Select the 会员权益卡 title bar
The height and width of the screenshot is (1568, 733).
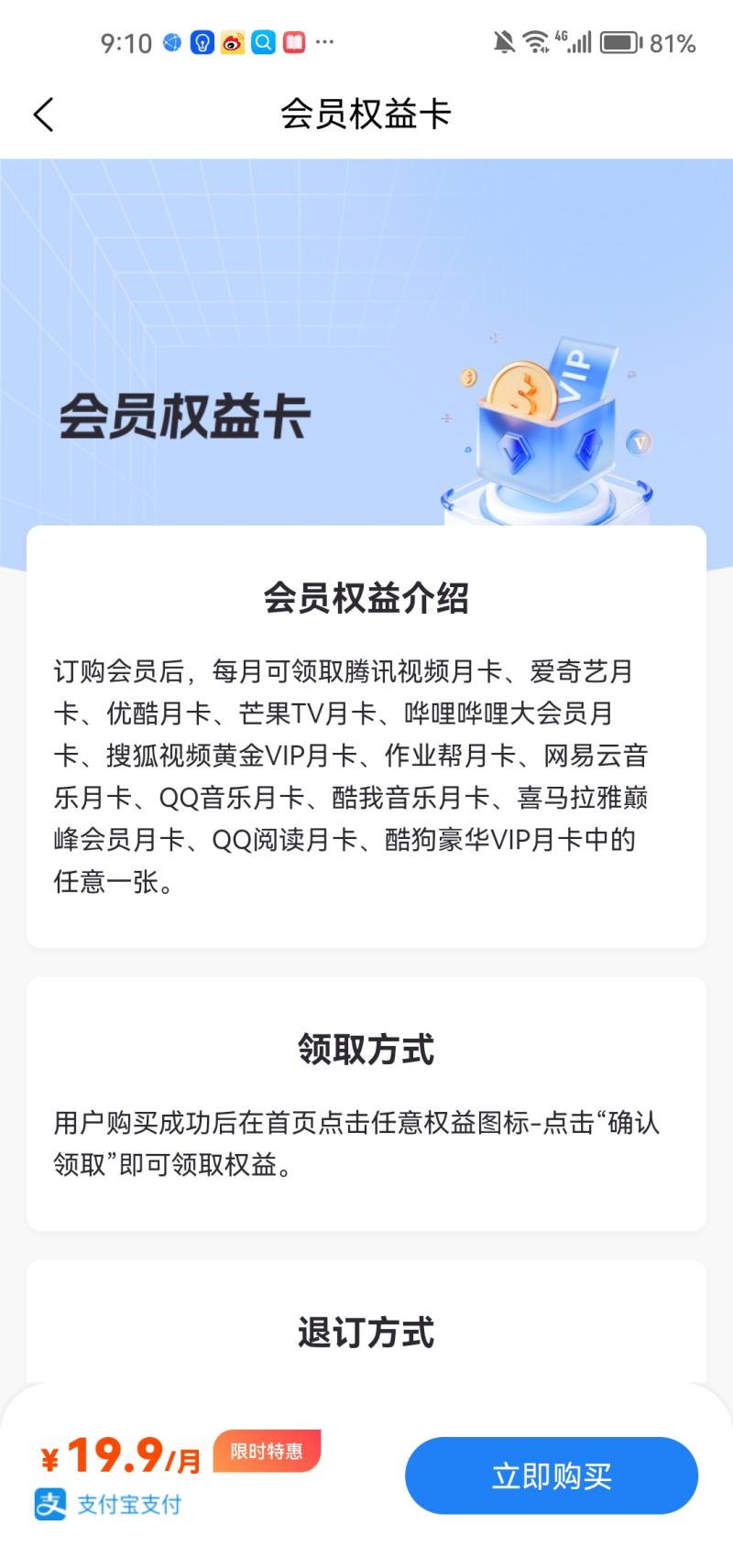pyautogui.click(x=366, y=114)
